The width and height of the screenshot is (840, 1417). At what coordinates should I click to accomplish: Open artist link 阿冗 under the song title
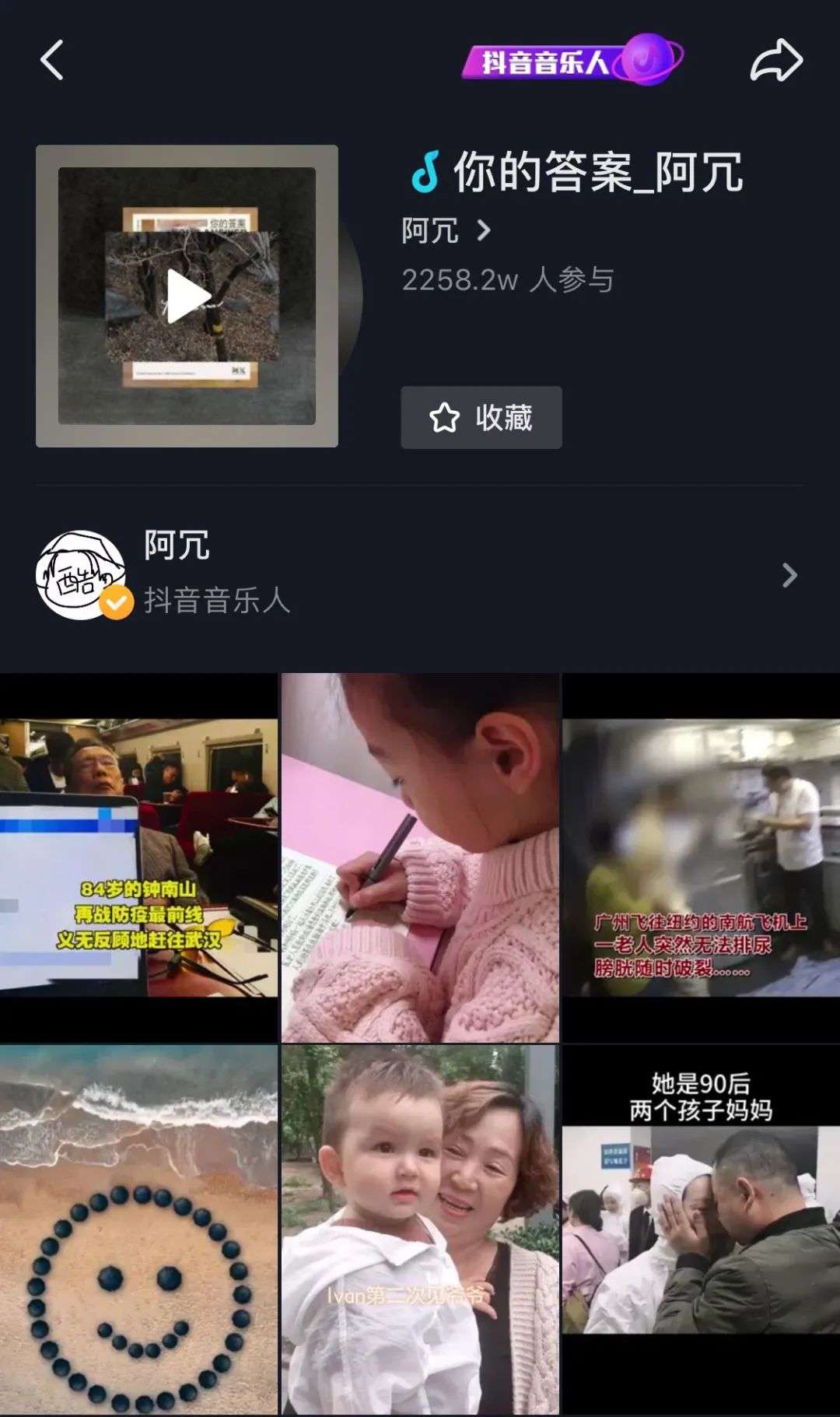446,230
